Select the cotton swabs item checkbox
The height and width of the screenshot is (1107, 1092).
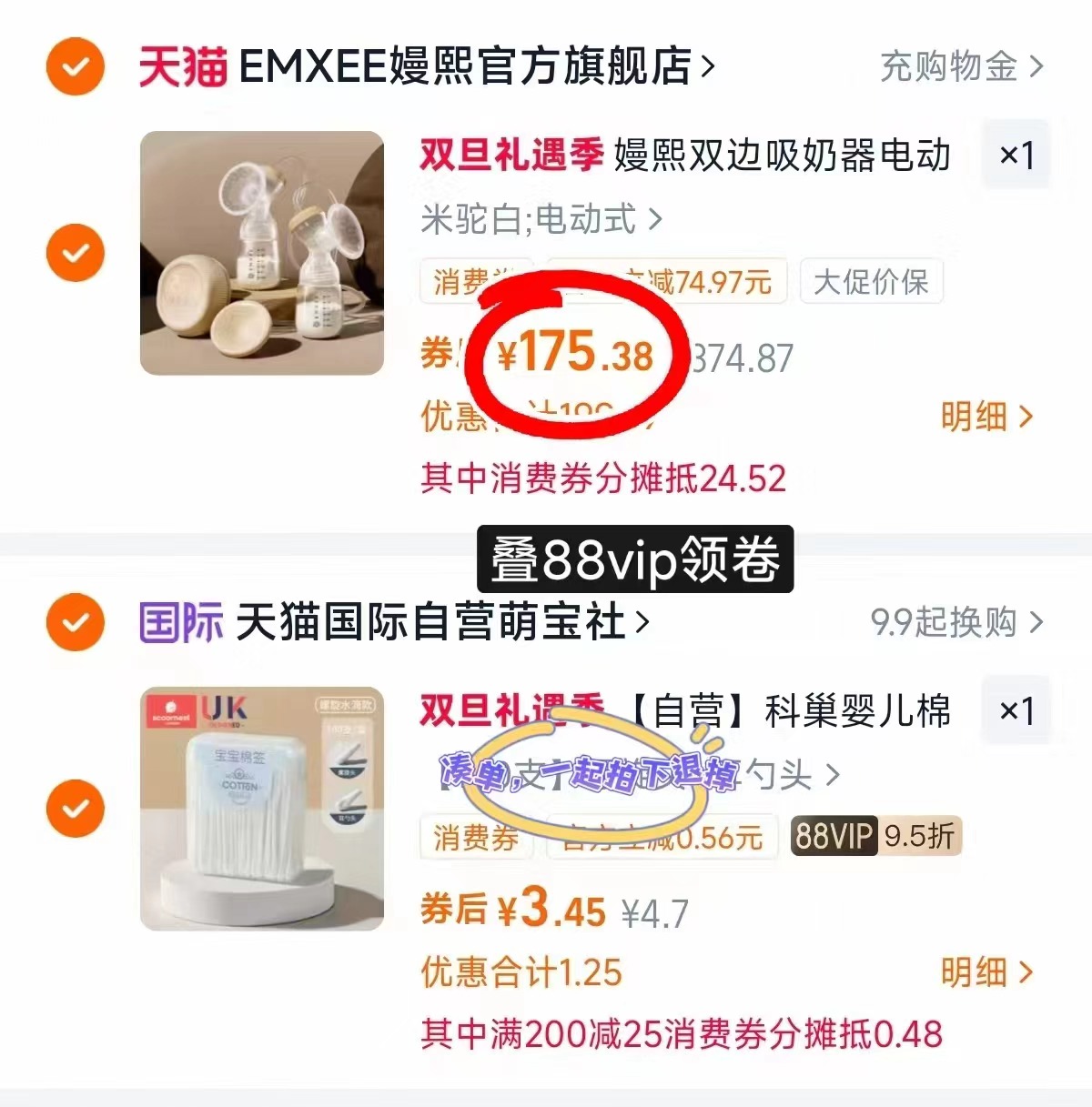75,808
